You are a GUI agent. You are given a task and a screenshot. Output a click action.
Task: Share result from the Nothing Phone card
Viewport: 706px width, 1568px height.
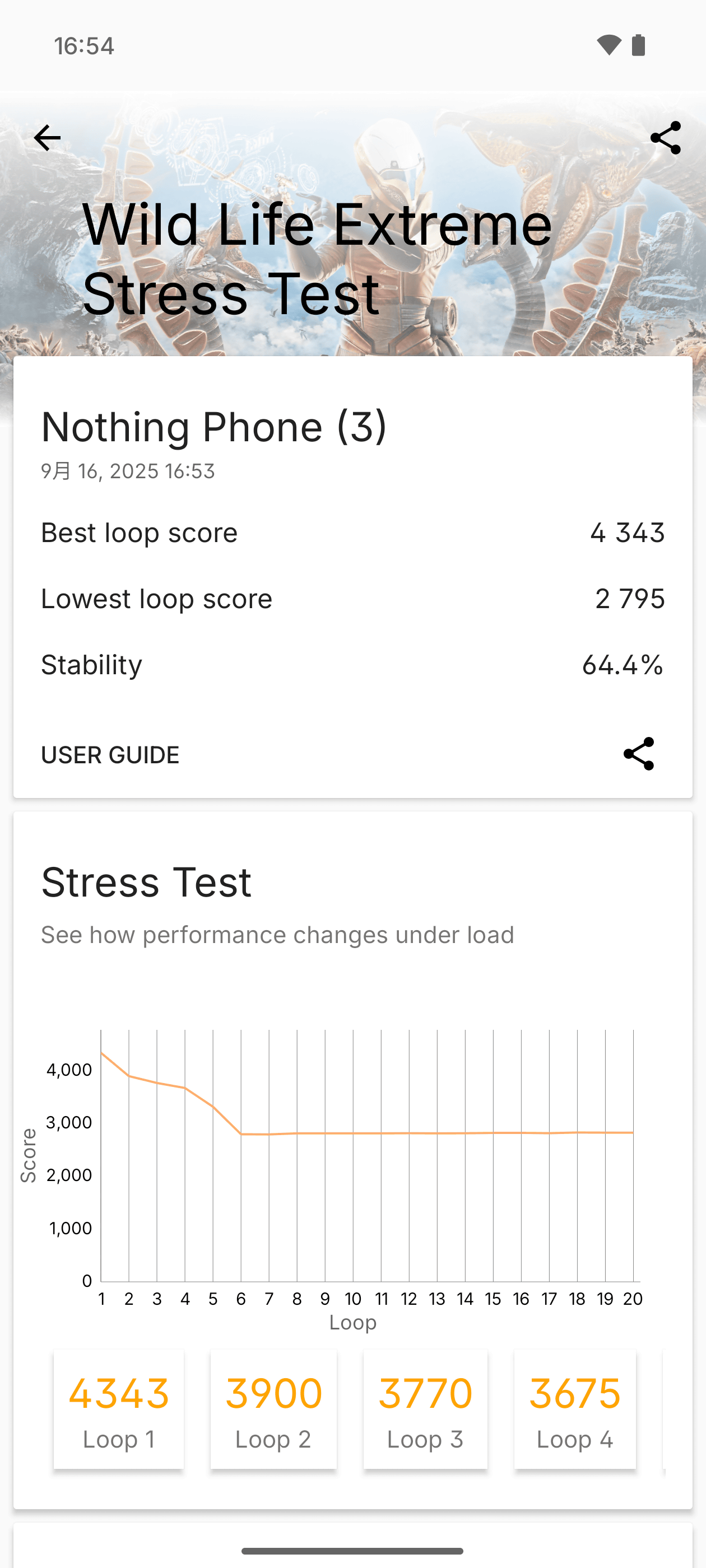coord(638,754)
